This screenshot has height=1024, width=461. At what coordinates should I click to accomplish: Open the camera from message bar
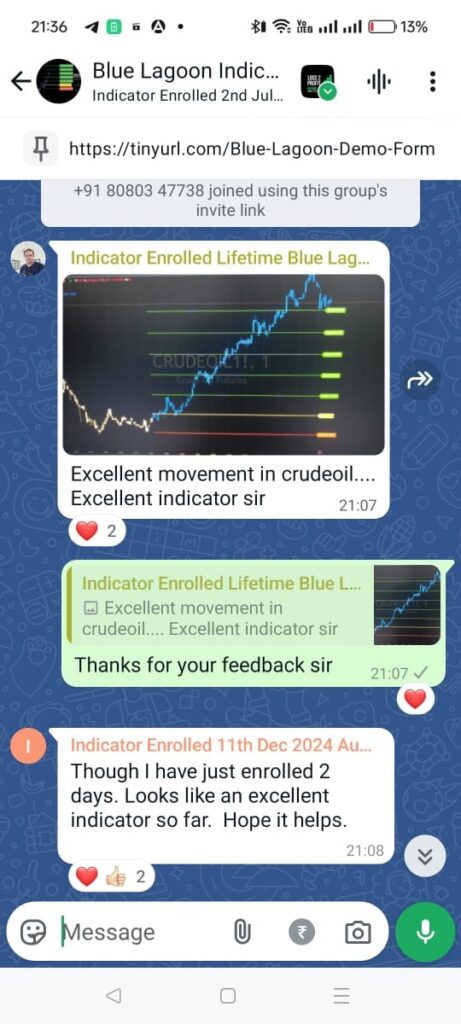(358, 933)
